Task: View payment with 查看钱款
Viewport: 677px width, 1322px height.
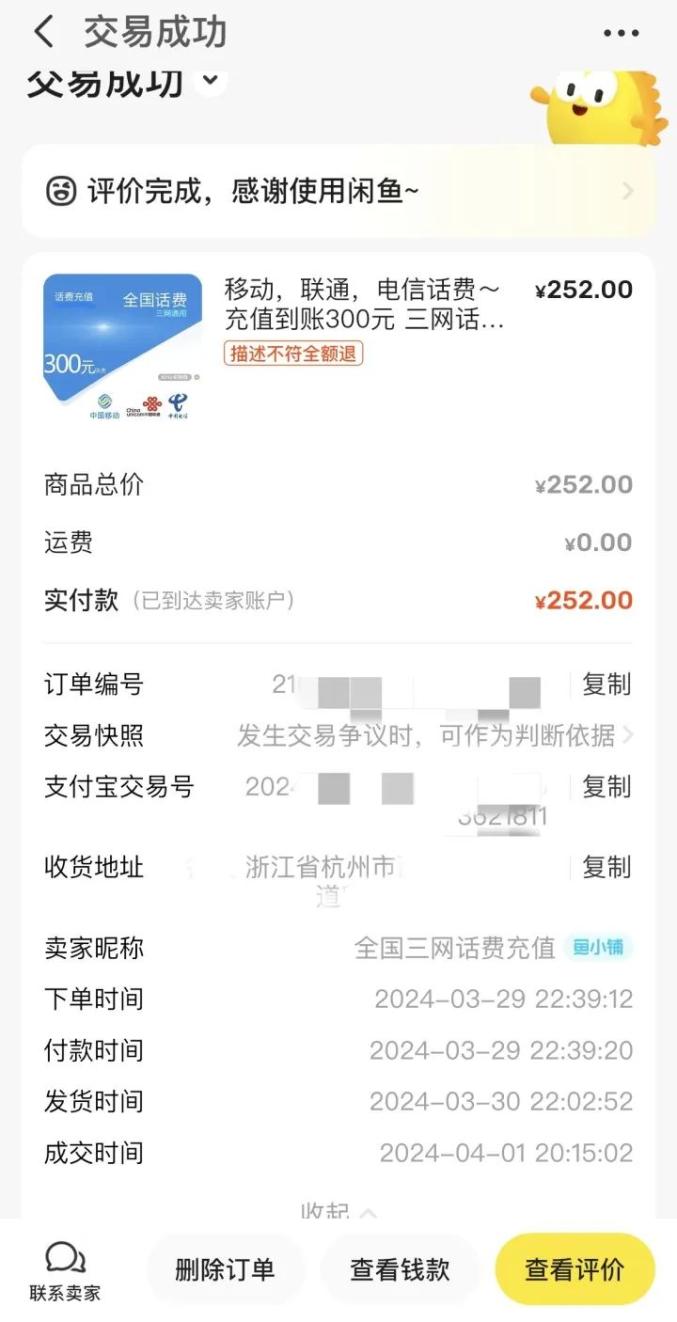Action: click(399, 1270)
